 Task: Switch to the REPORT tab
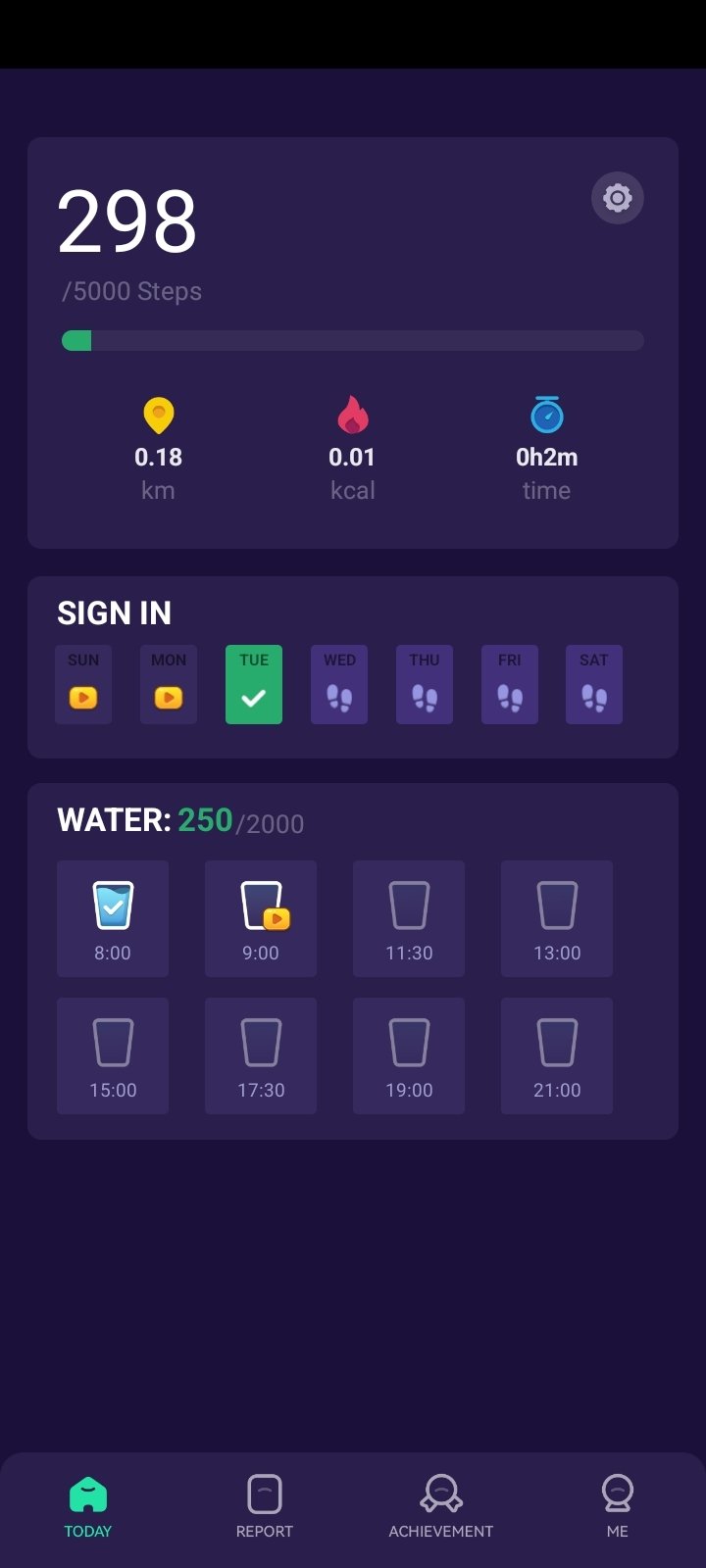pyautogui.click(x=265, y=1507)
